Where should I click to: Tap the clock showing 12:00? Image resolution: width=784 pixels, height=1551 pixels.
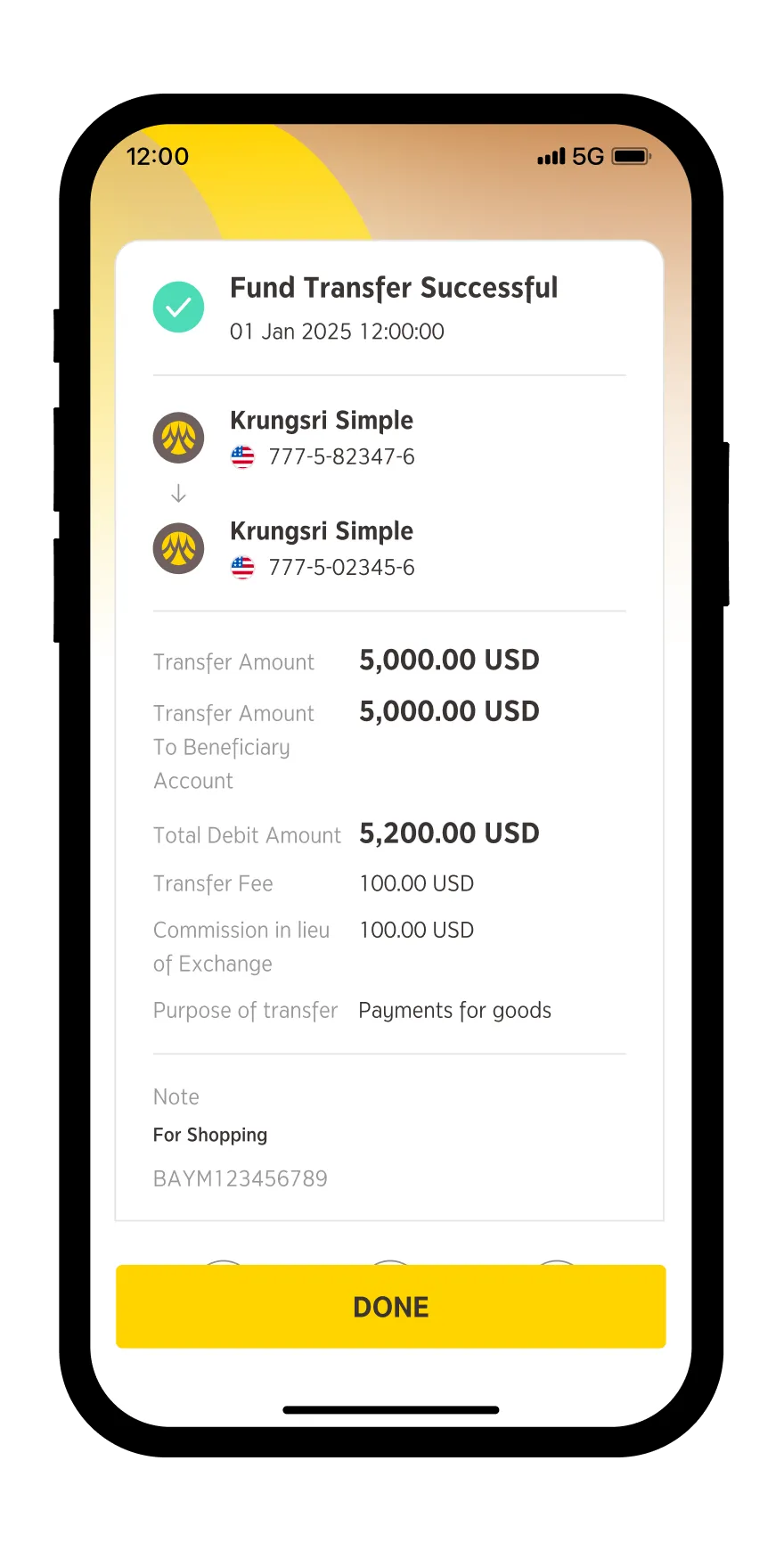point(158,156)
